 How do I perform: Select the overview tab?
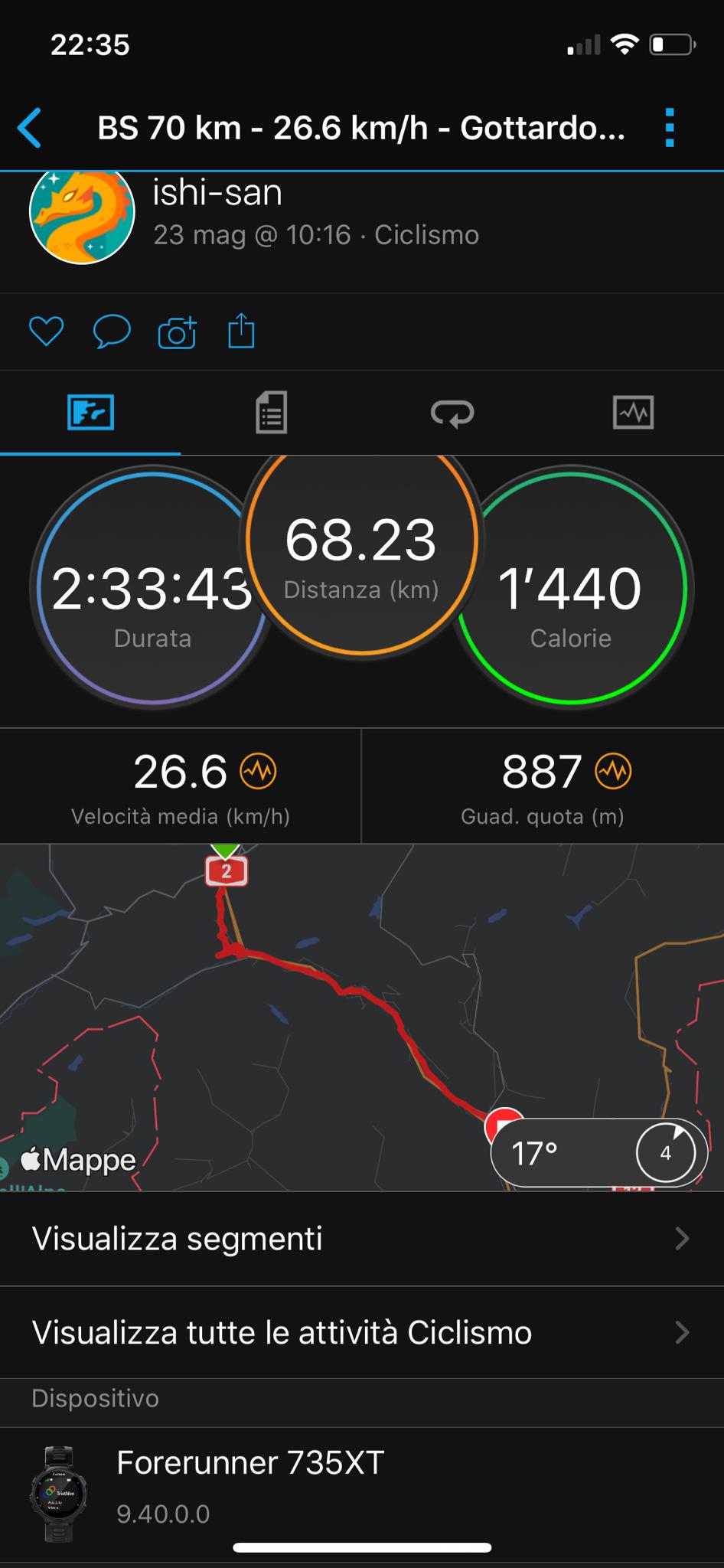[90, 413]
